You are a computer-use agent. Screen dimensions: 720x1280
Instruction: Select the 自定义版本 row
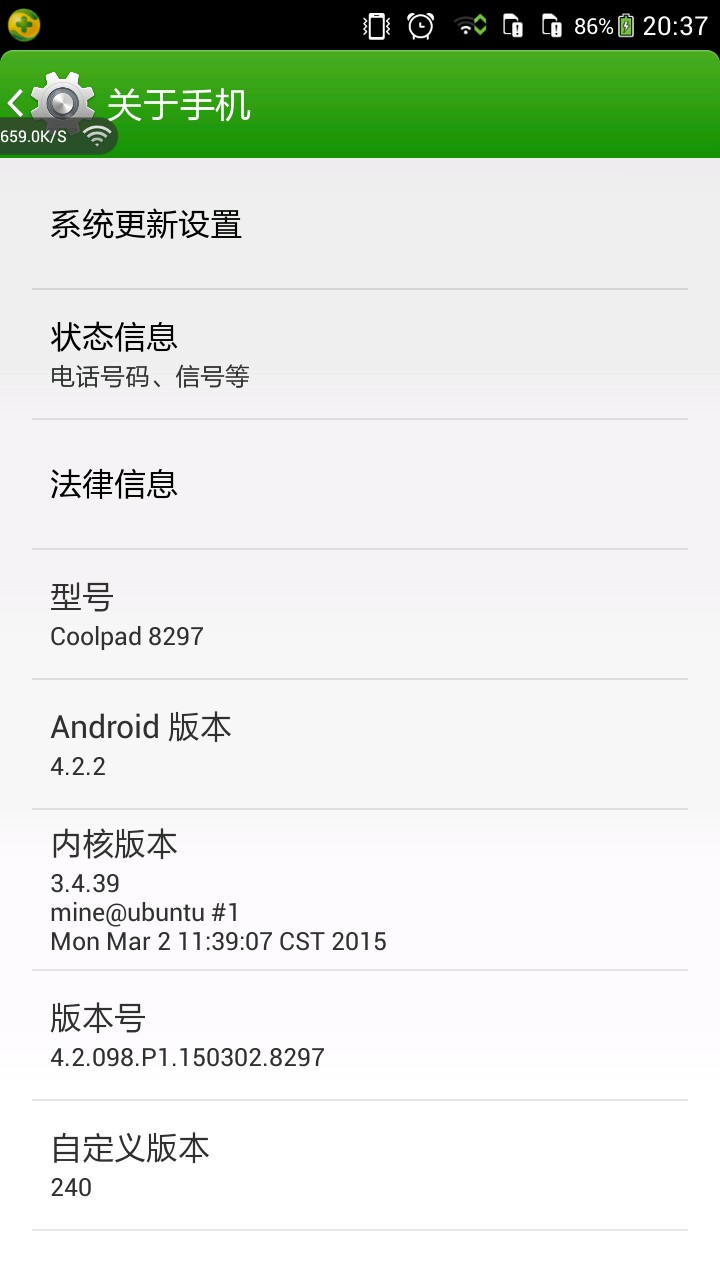[x=360, y=1165]
